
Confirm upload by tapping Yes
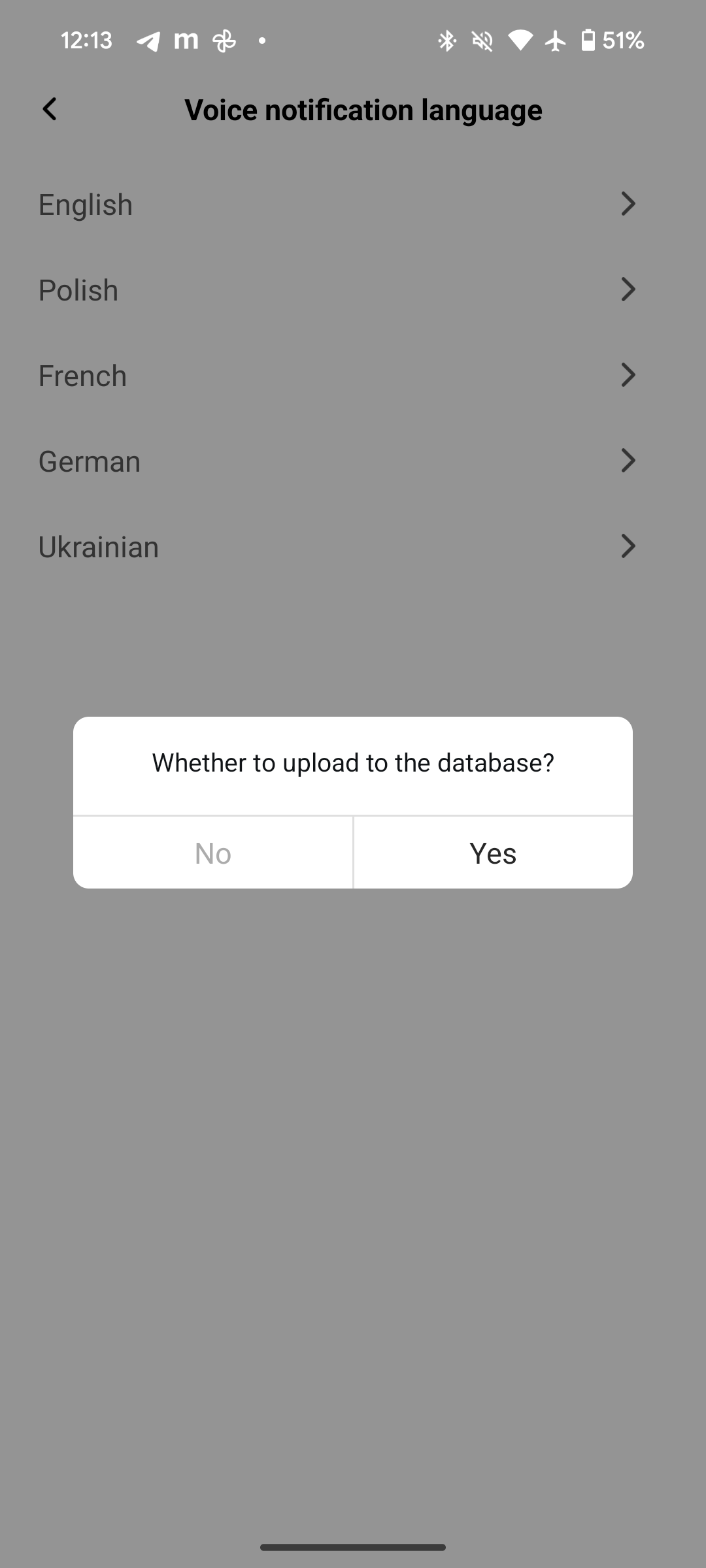493,853
